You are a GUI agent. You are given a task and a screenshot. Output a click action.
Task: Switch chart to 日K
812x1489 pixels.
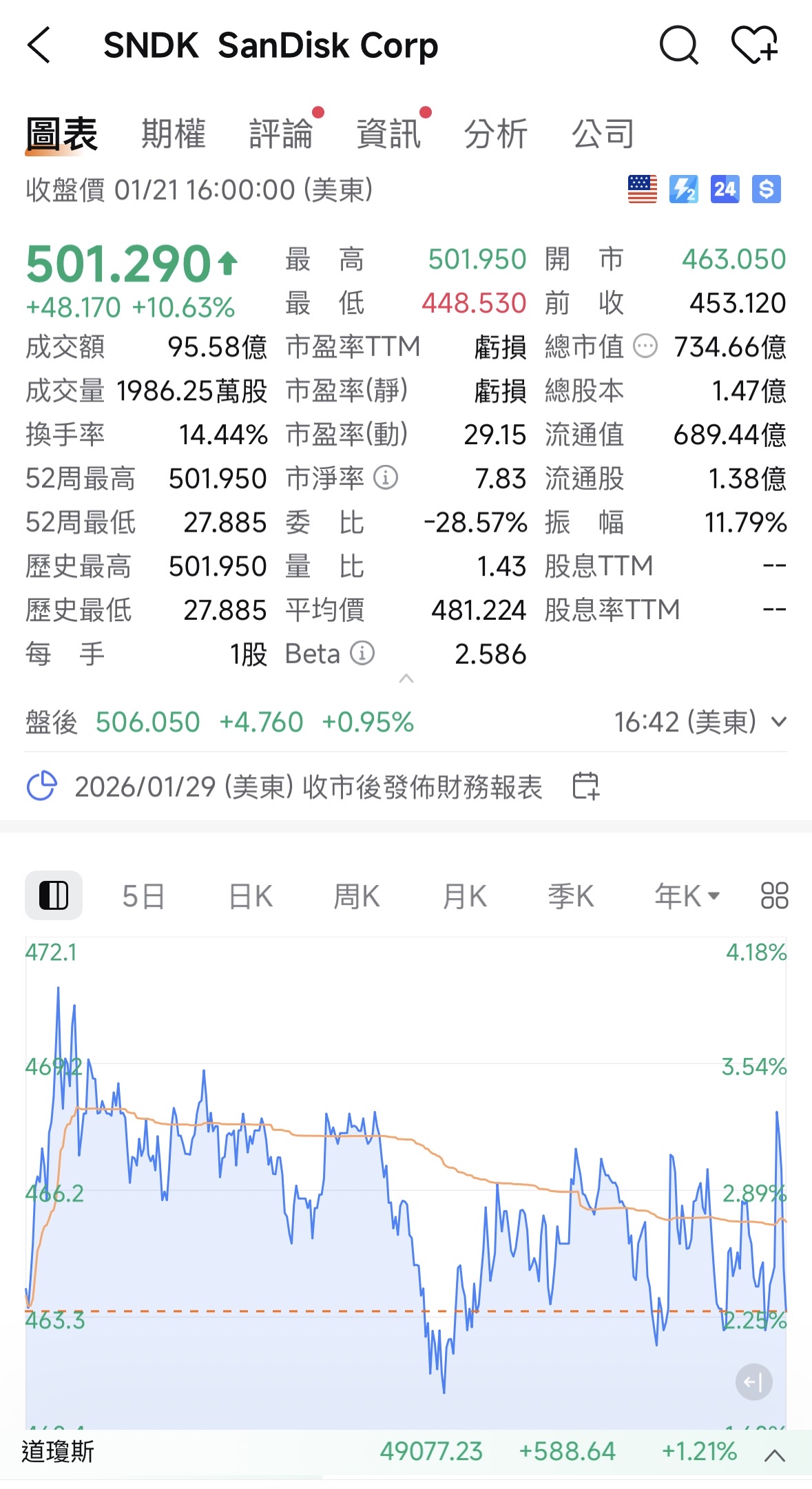(x=251, y=896)
